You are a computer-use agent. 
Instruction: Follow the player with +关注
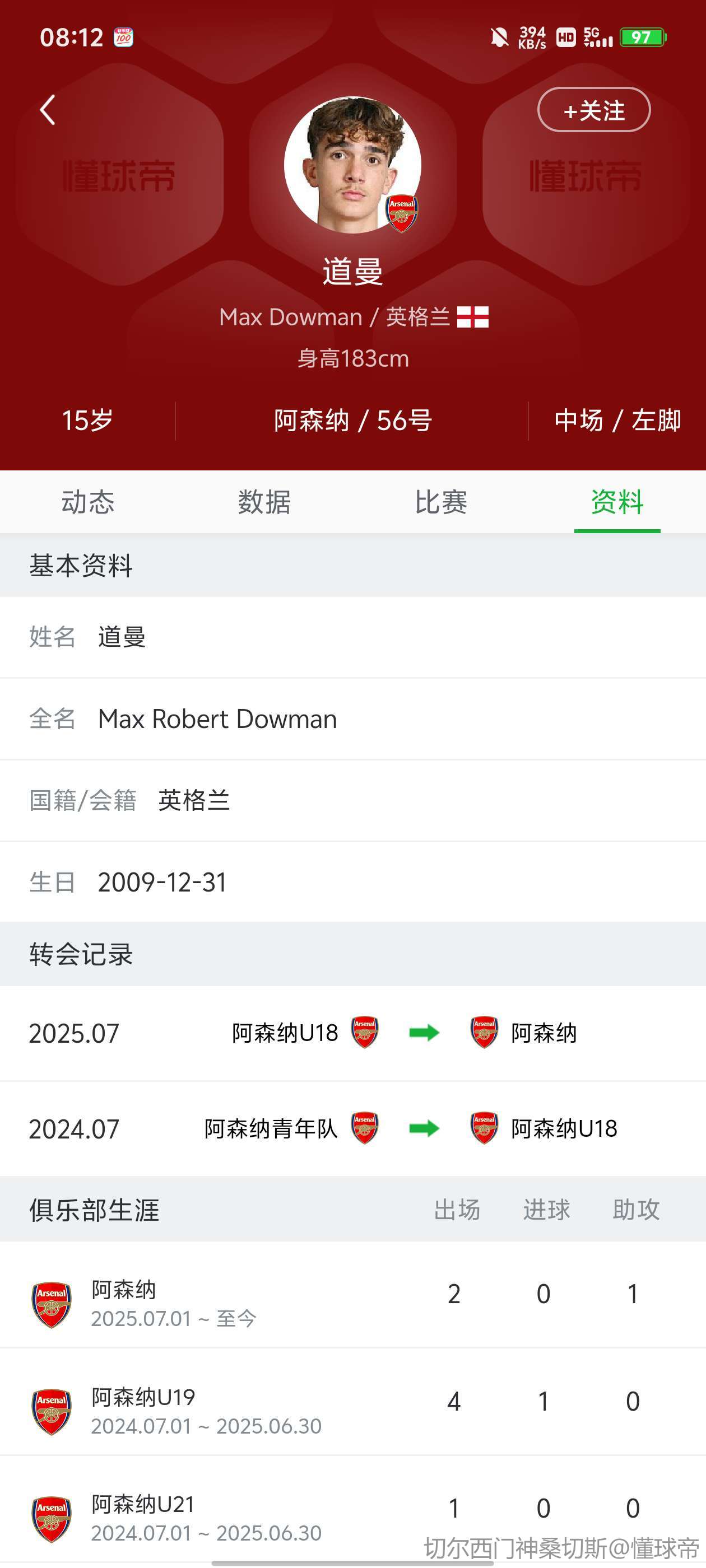[x=594, y=110]
